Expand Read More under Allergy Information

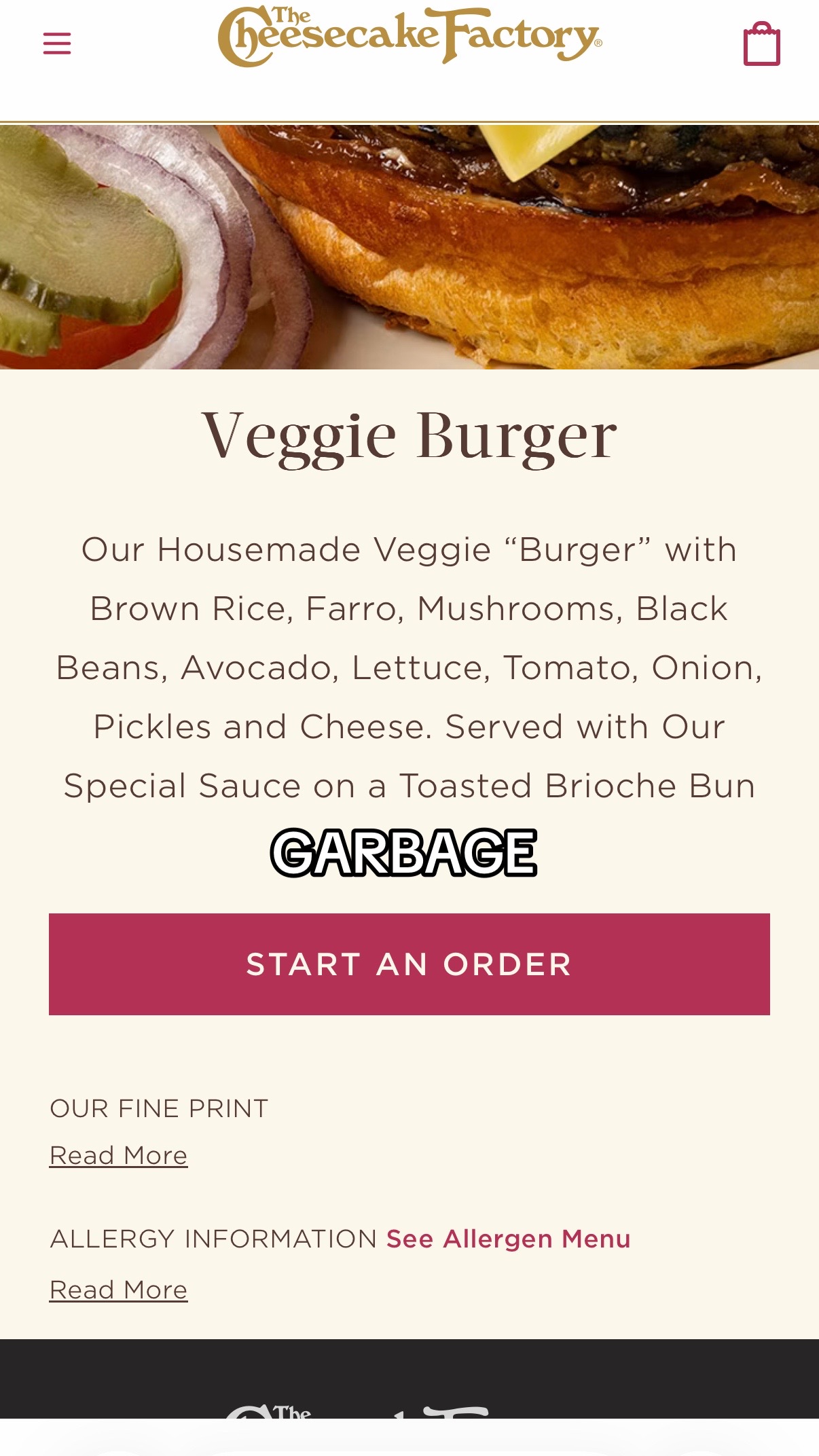pos(119,1290)
